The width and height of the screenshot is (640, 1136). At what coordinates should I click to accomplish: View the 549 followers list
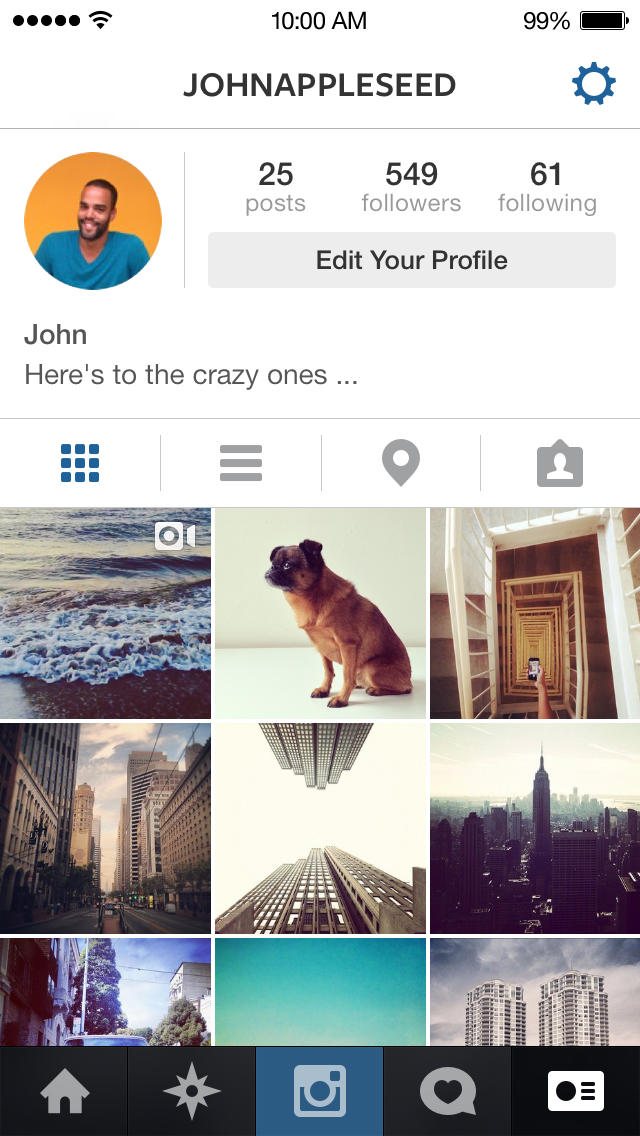[x=411, y=187]
